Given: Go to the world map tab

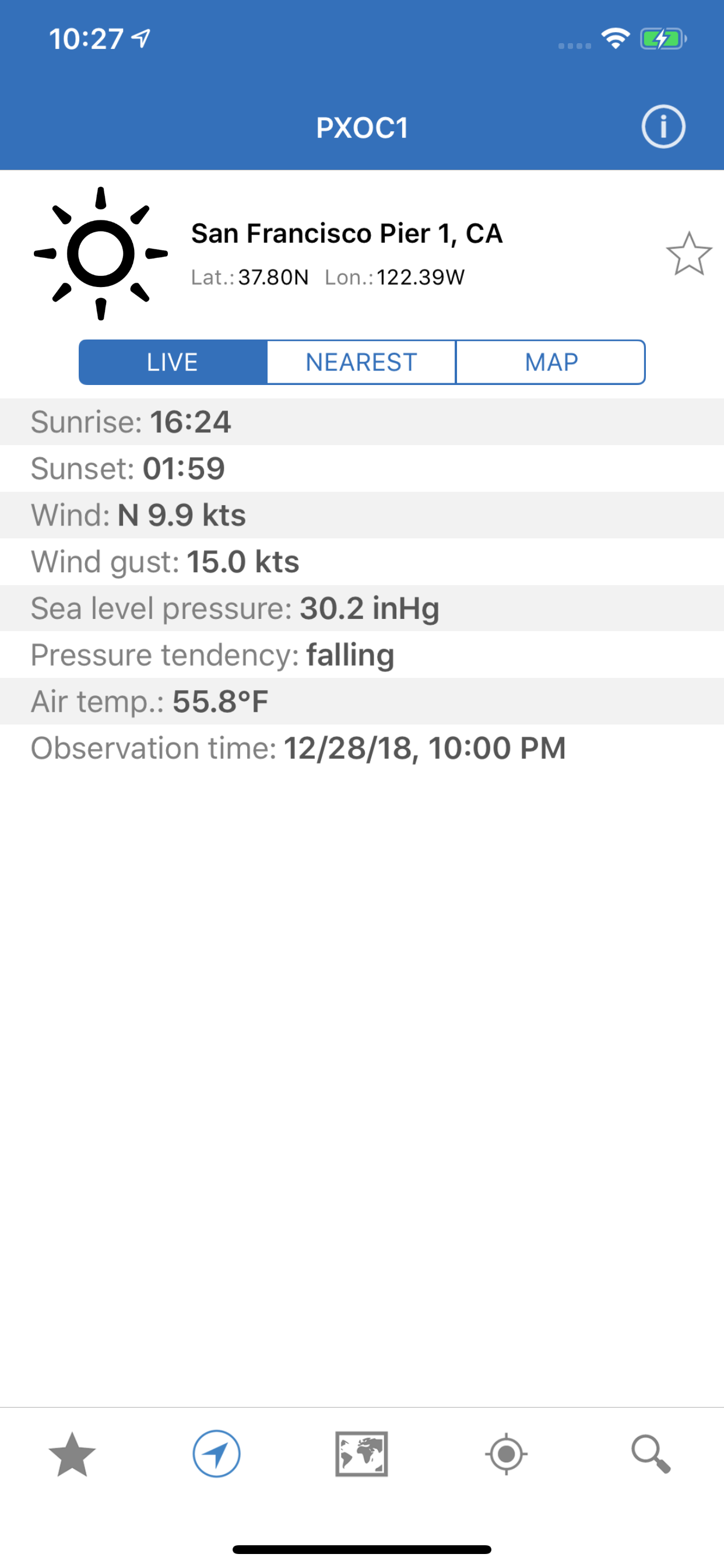Looking at the screenshot, I should pos(361,1454).
